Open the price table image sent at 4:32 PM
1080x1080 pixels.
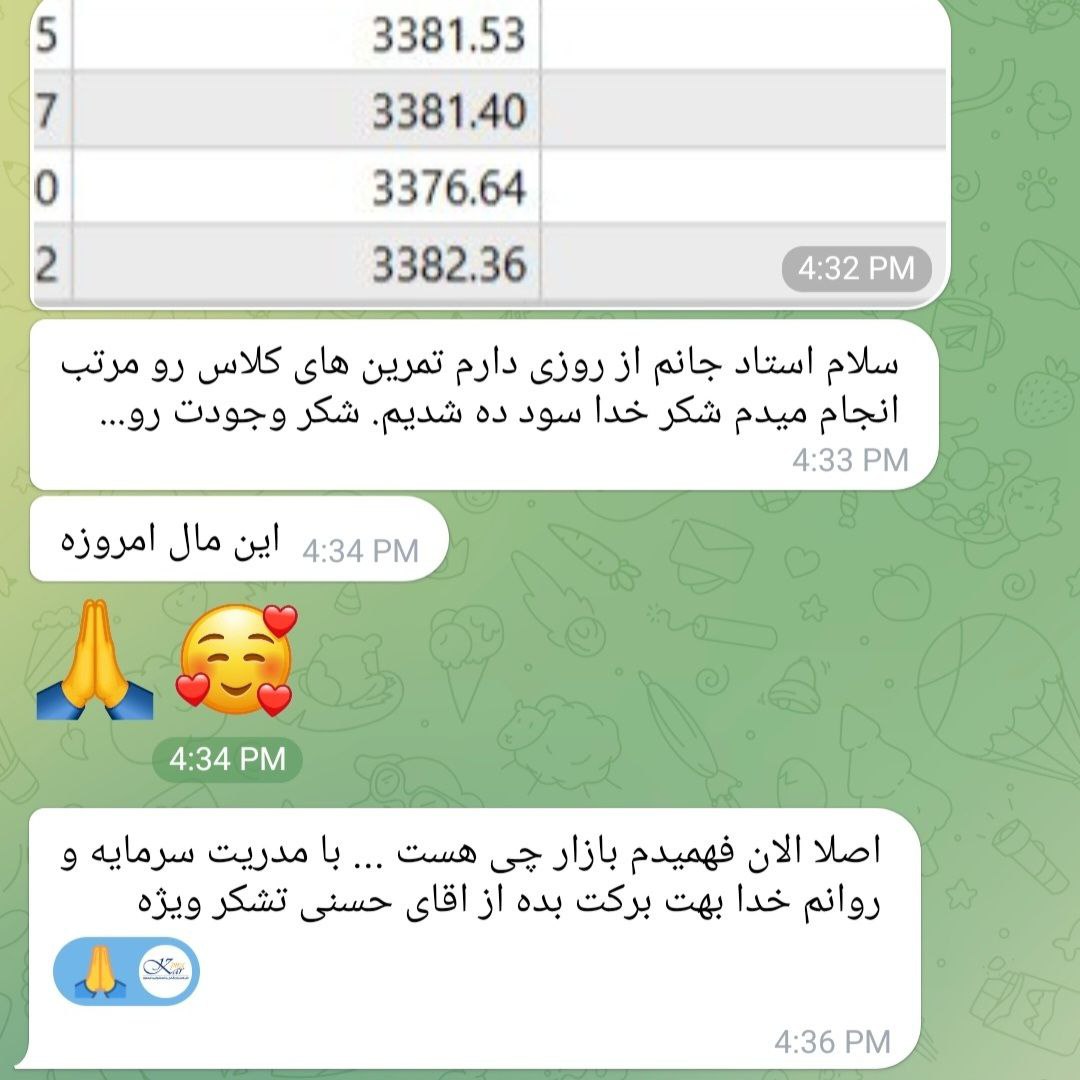[490, 150]
